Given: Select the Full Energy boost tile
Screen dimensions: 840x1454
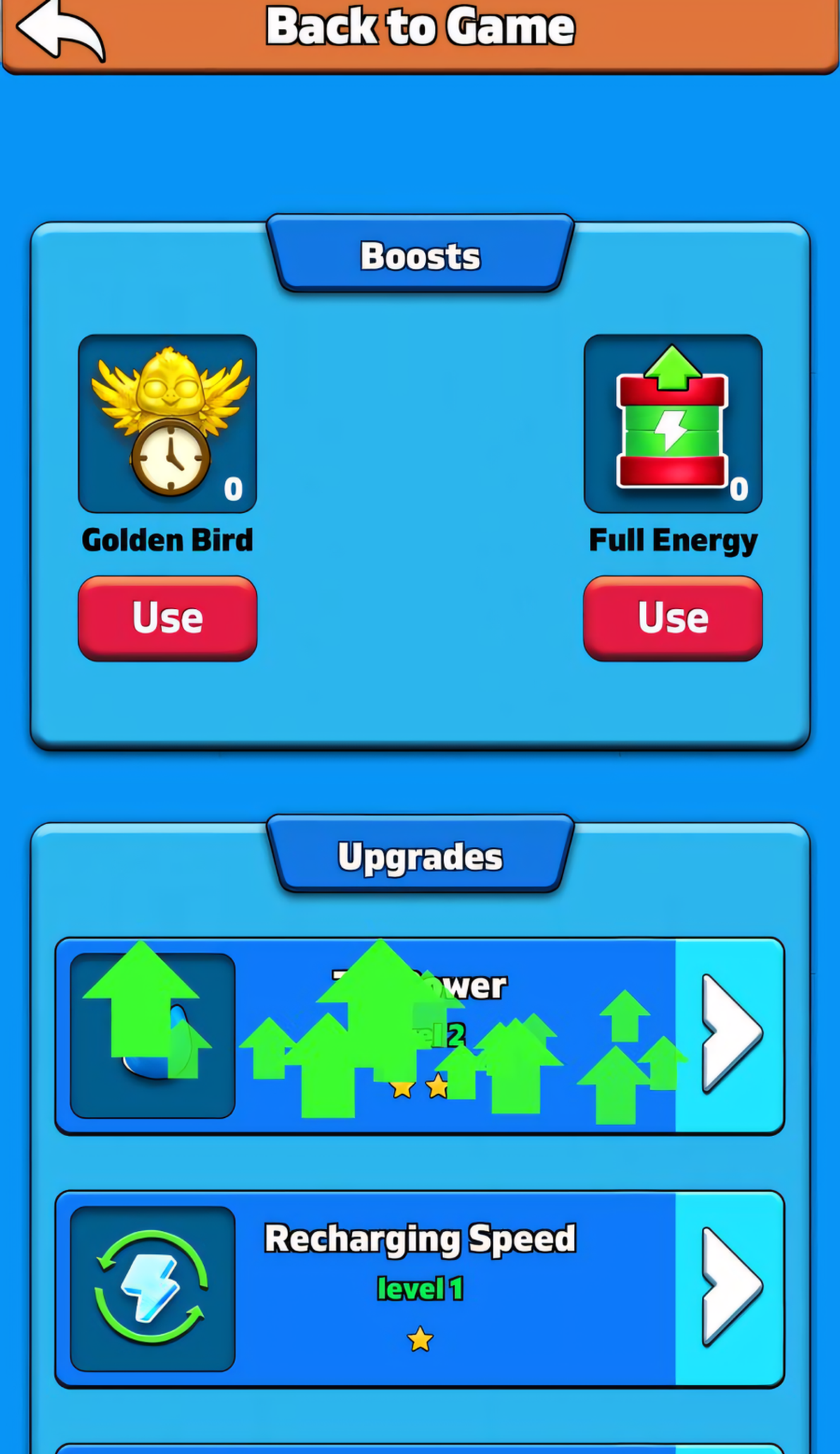Looking at the screenshot, I should (x=672, y=423).
